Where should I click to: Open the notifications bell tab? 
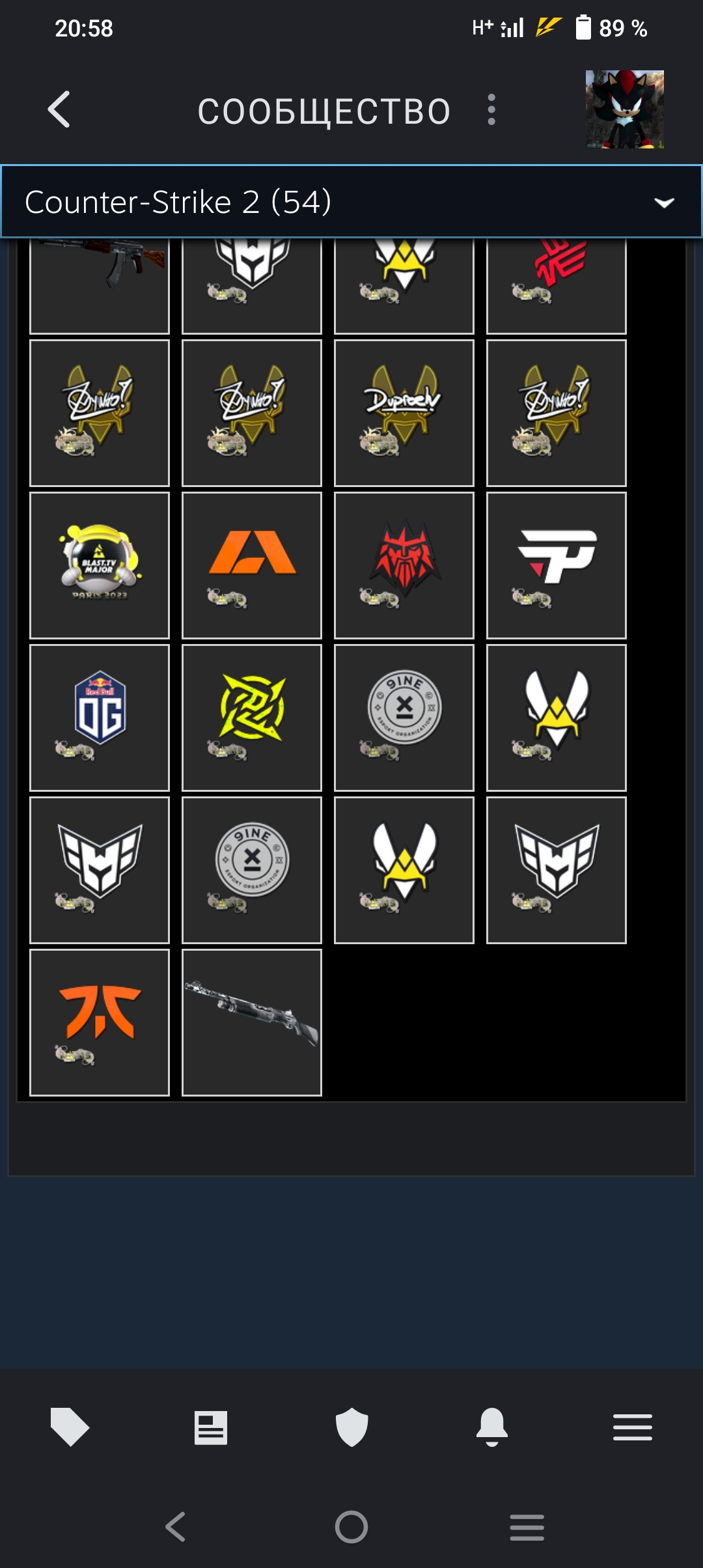pyautogui.click(x=492, y=1427)
